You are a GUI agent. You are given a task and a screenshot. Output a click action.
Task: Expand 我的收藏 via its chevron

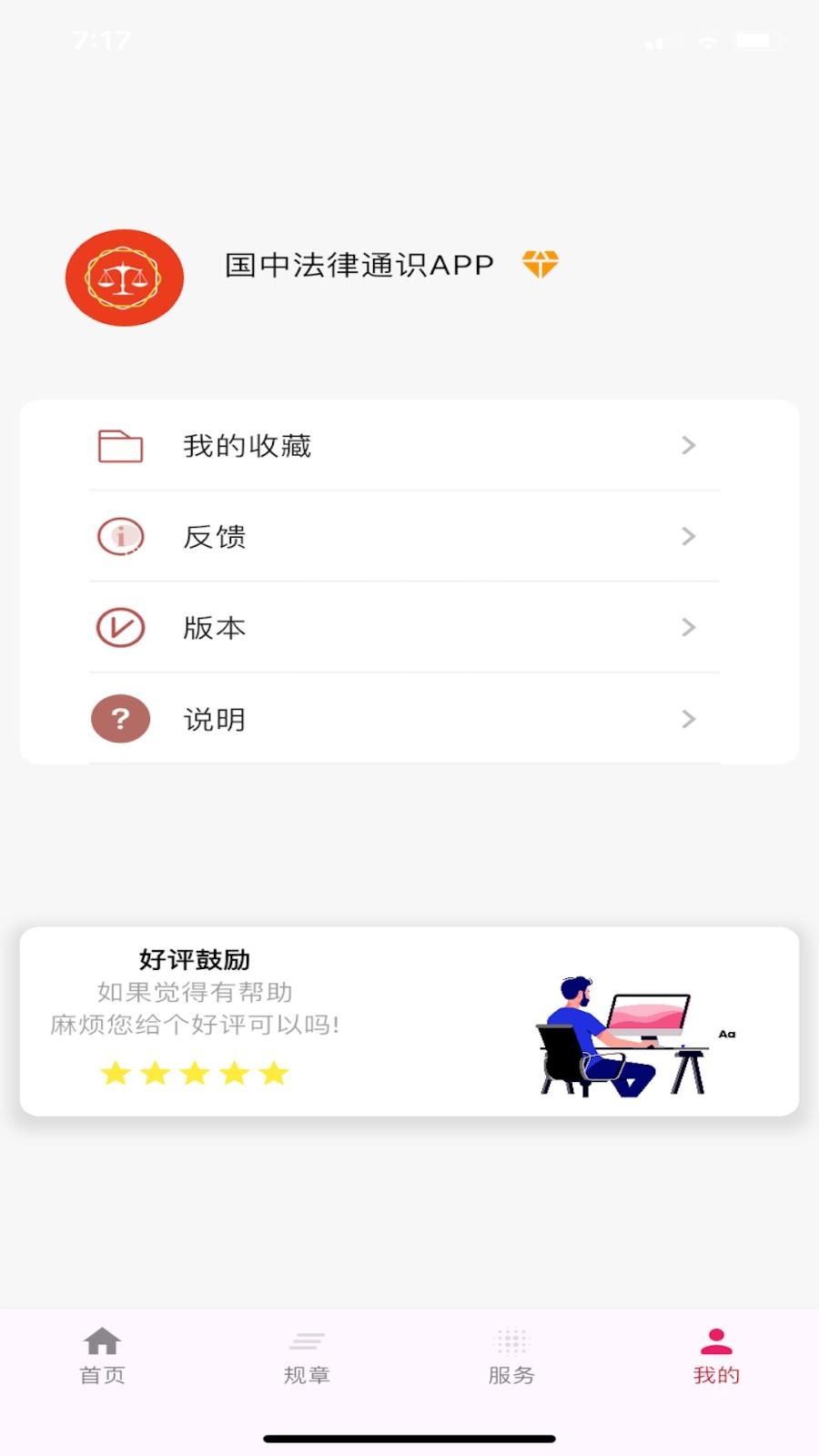[689, 446]
